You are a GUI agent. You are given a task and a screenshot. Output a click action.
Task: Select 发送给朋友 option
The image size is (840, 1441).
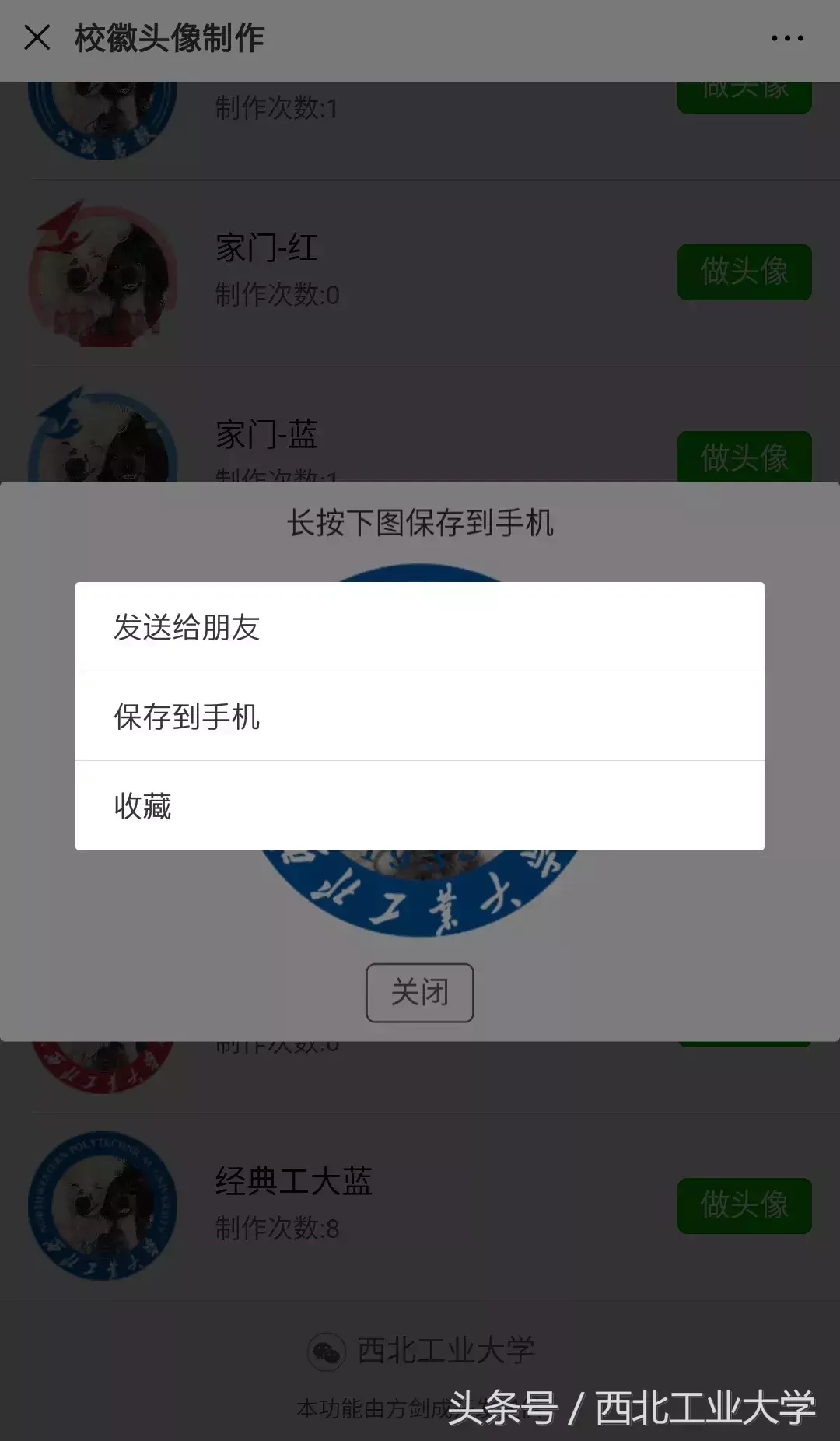click(419, 627)
